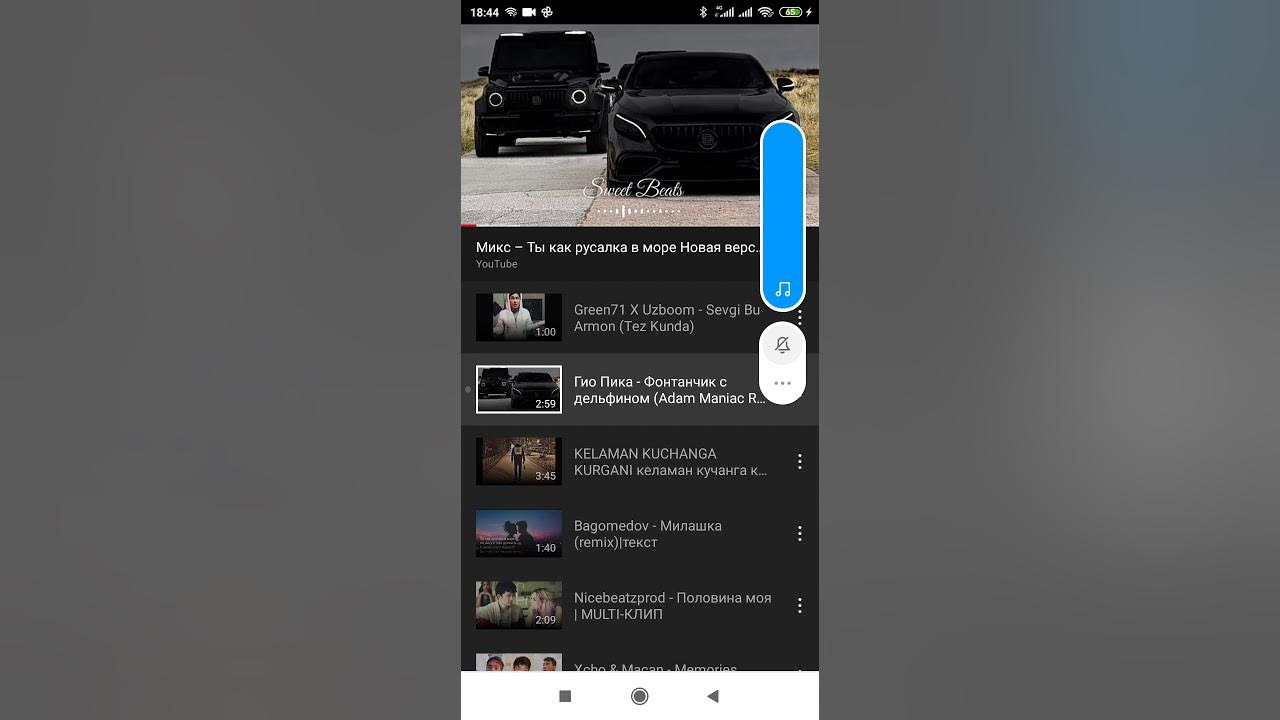This screenshot has height=720, width=1280.
Task: Toggle the mute bell on volume panel
Action: click(783, 345)
